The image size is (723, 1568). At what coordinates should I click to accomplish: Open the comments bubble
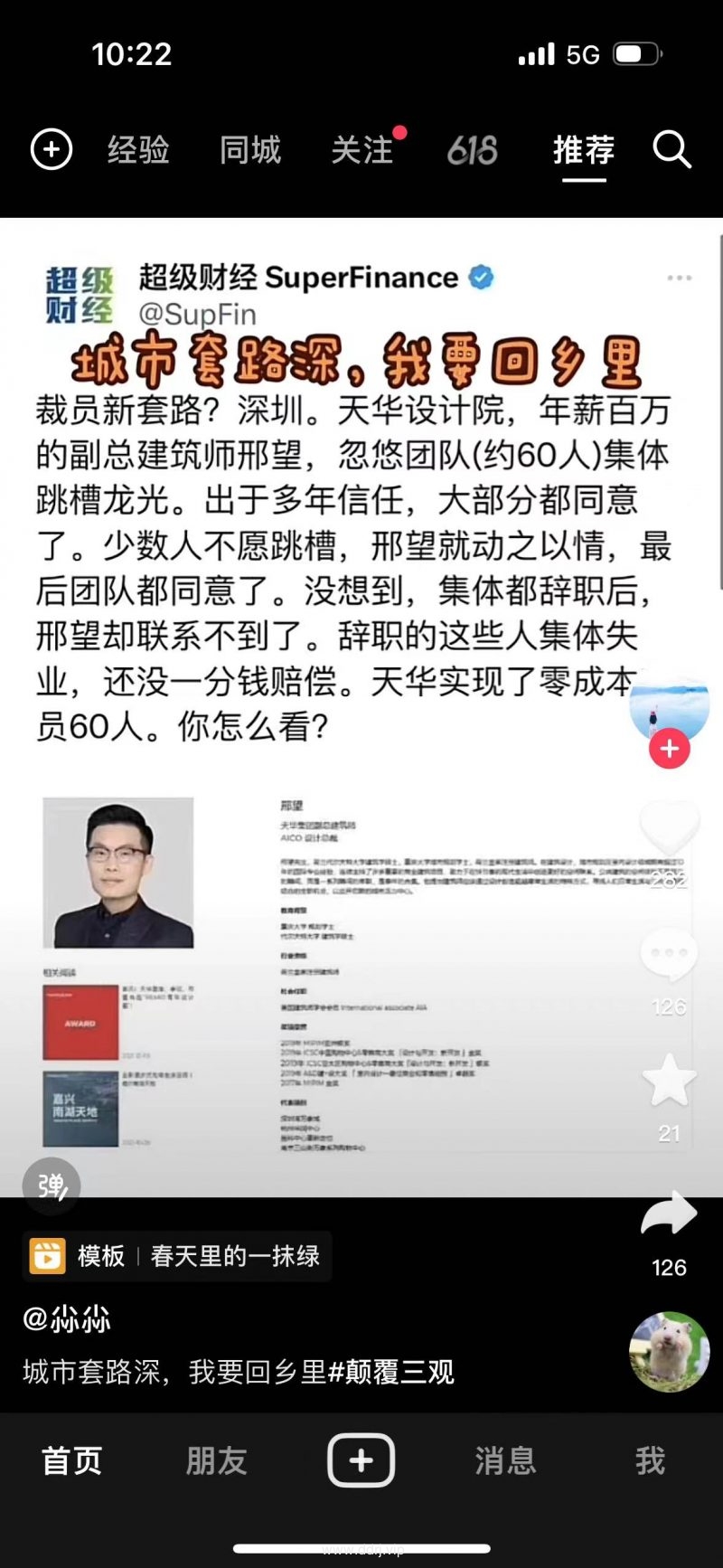pos(669,955)
